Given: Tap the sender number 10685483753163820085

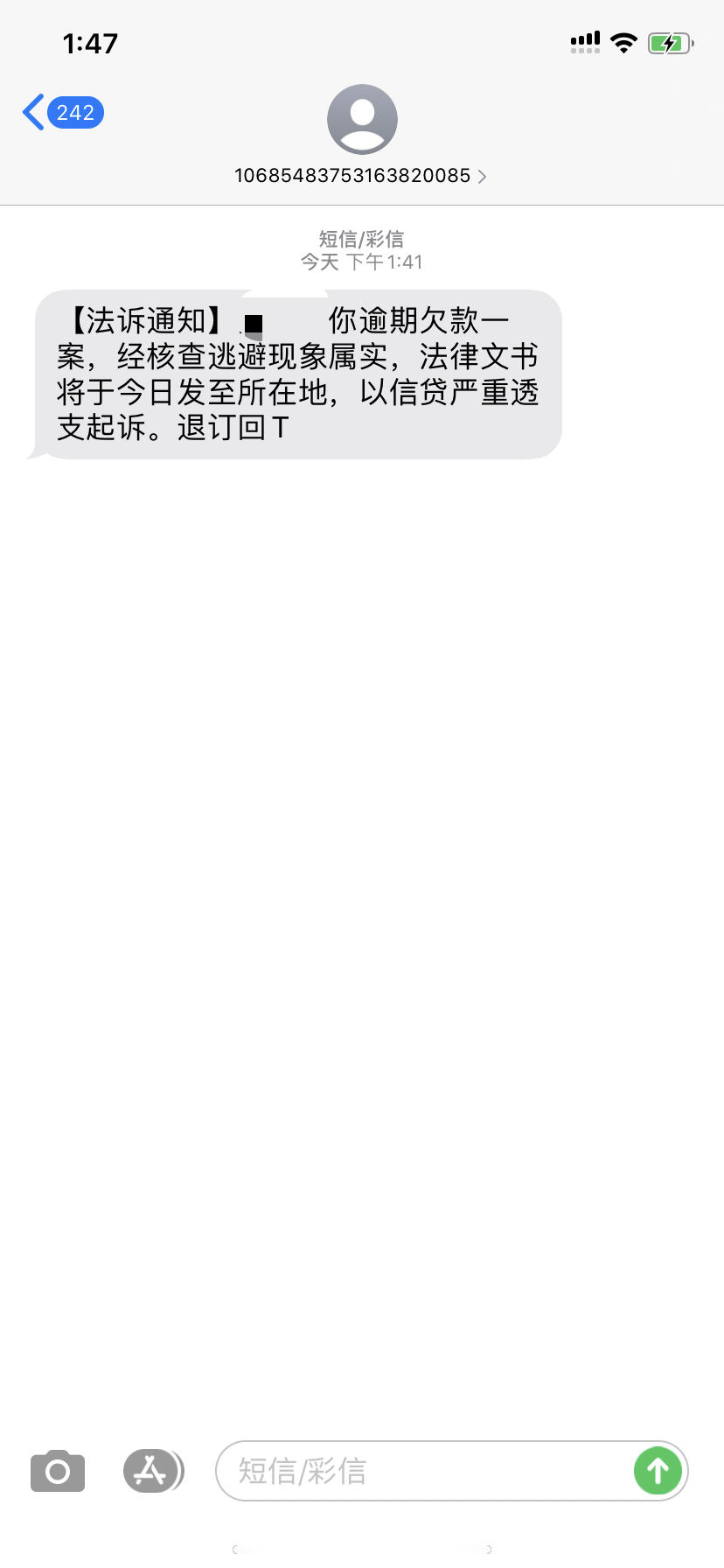Looking at the screenshot, I should tap(354, 176).
